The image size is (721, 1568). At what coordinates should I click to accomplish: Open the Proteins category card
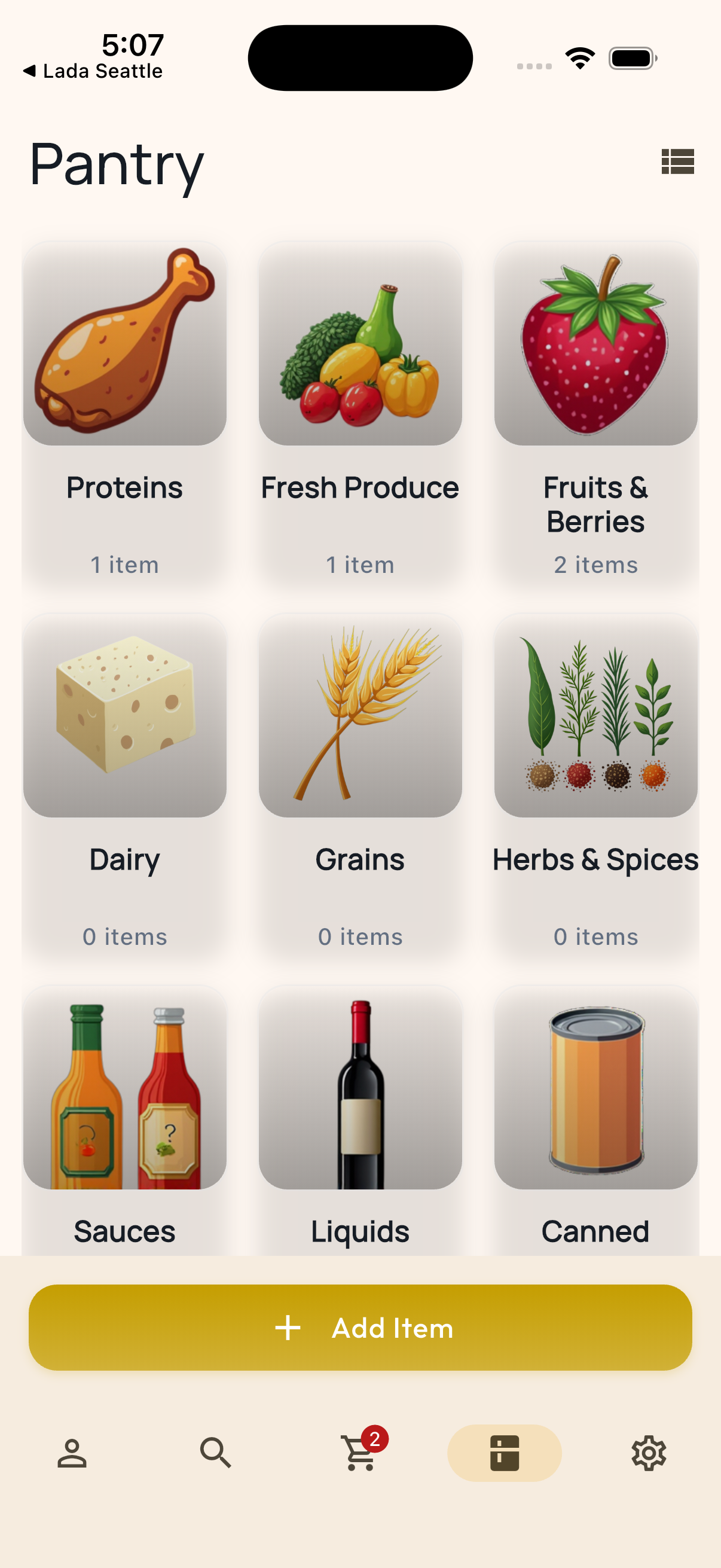pyautogui.click(x=124, y=414)
